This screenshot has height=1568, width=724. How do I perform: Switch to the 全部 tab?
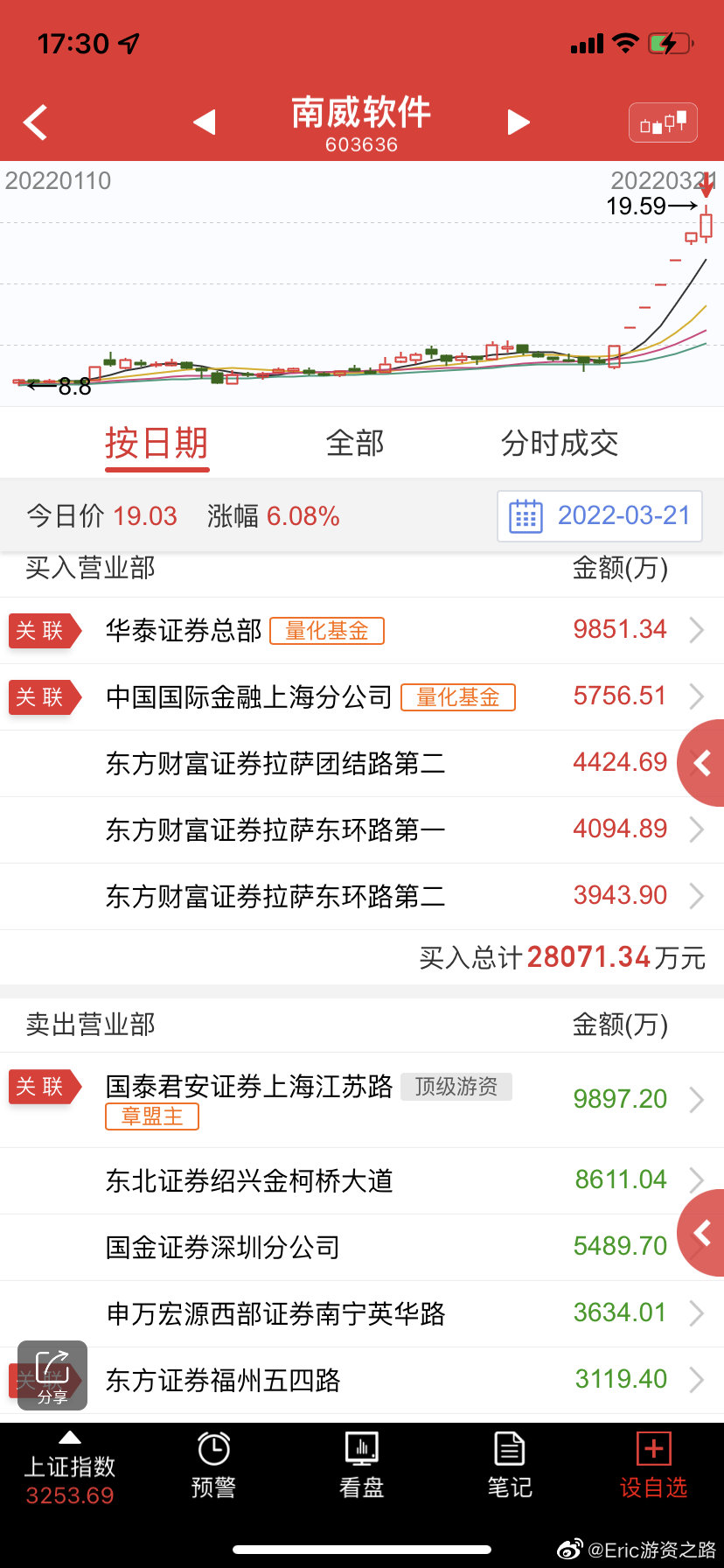click(355, 444)
